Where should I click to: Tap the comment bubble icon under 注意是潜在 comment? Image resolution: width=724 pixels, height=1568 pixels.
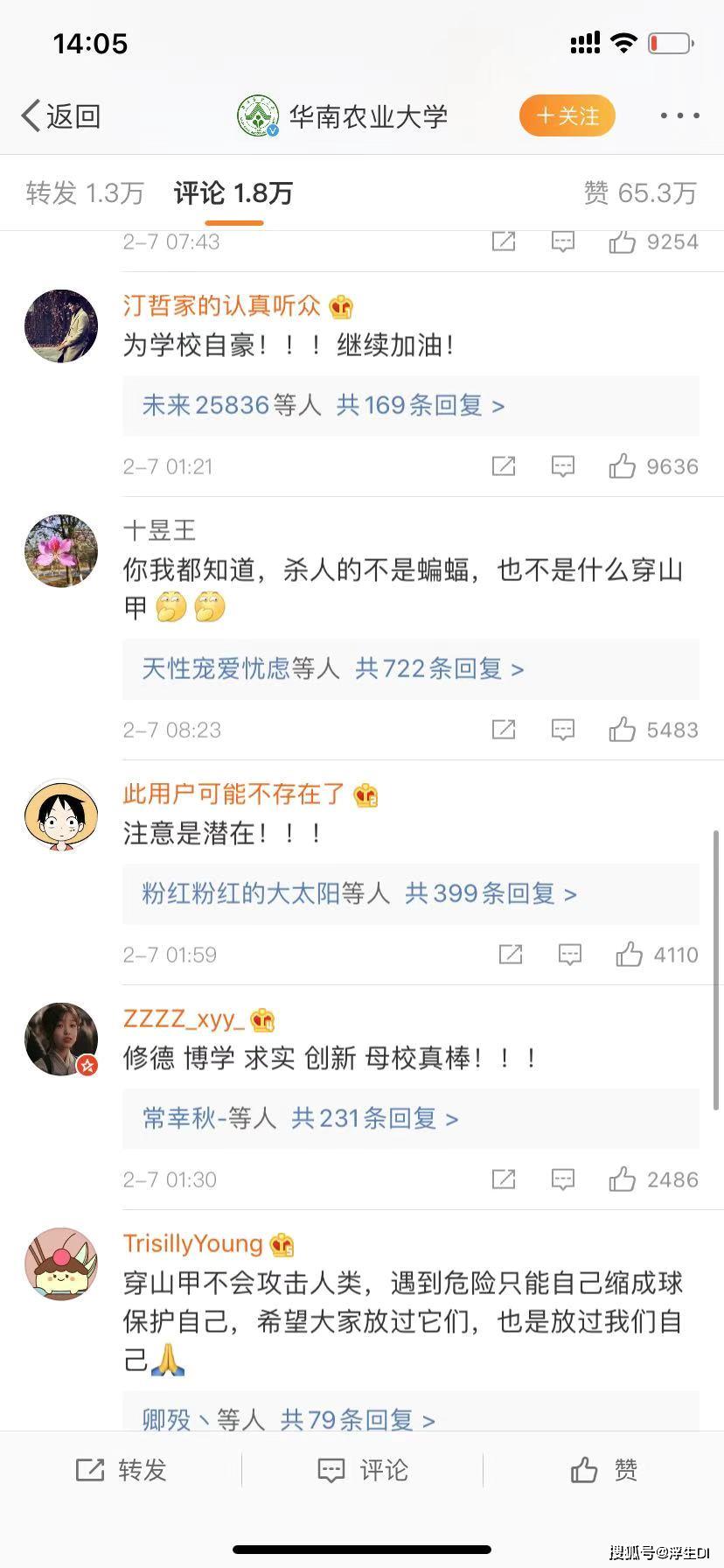pos(569,955)
